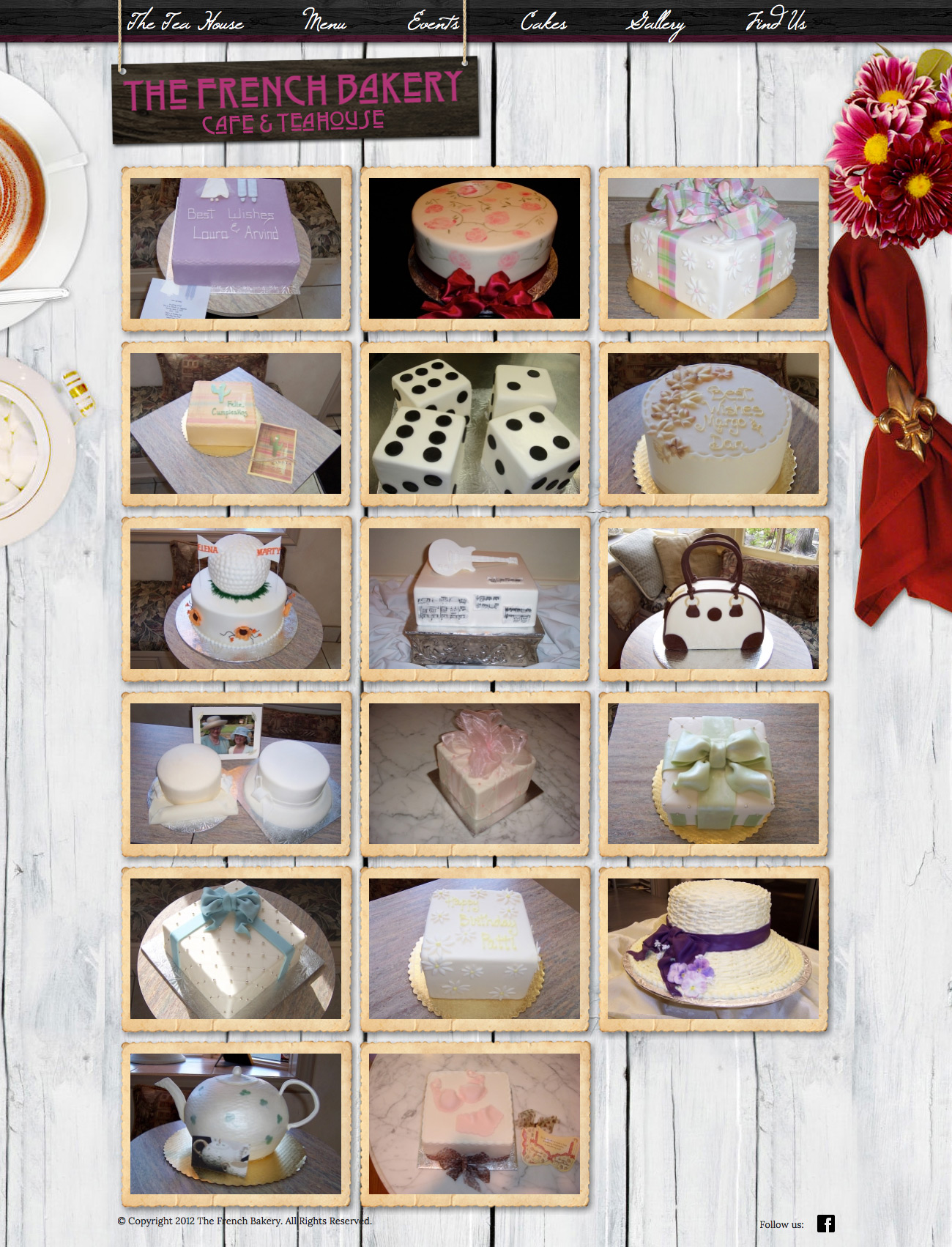Viewport: 952px width, 1247px height.
Task: Open the teapot cake photo
Action: 236,1124
